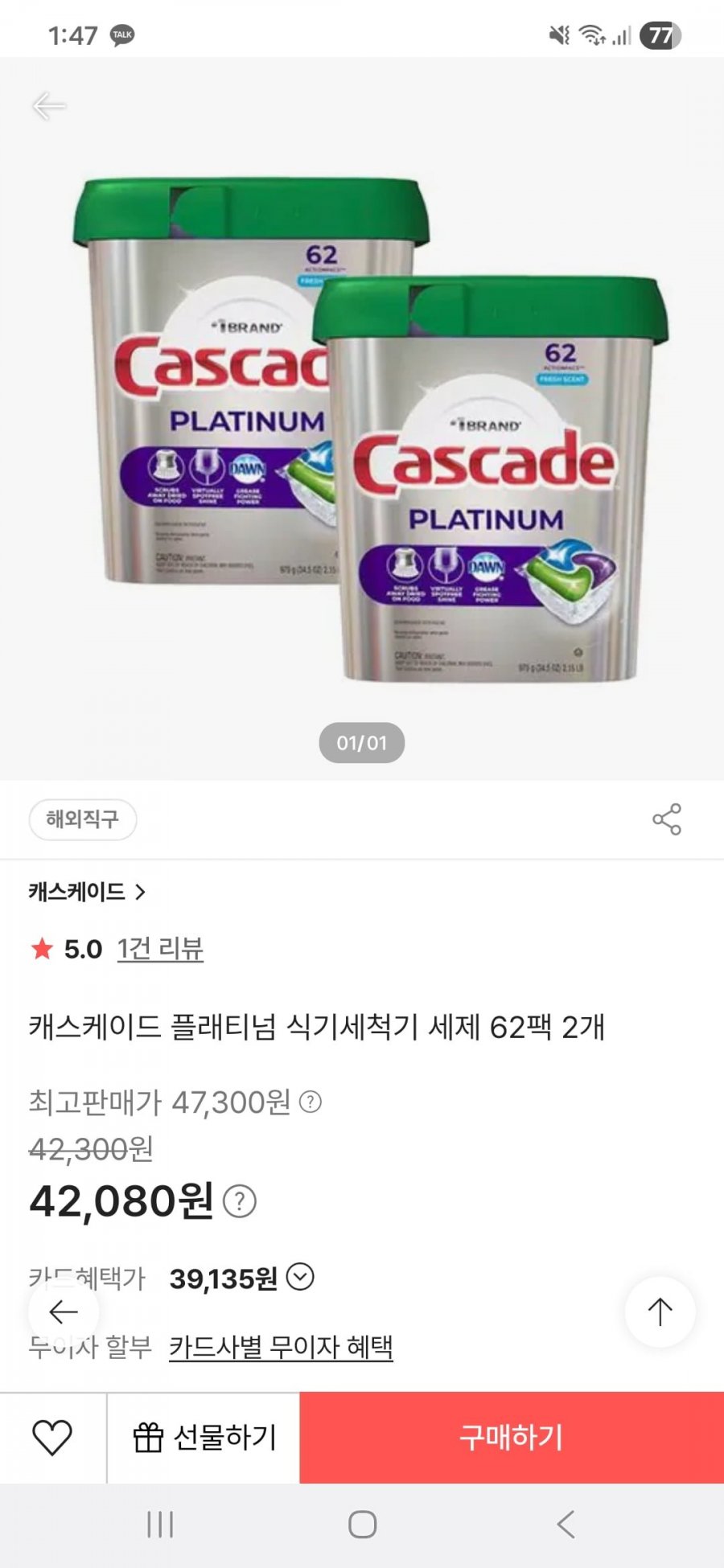
Task: Tap the help icon next to 최고판매가
Action: (311, 1102)
